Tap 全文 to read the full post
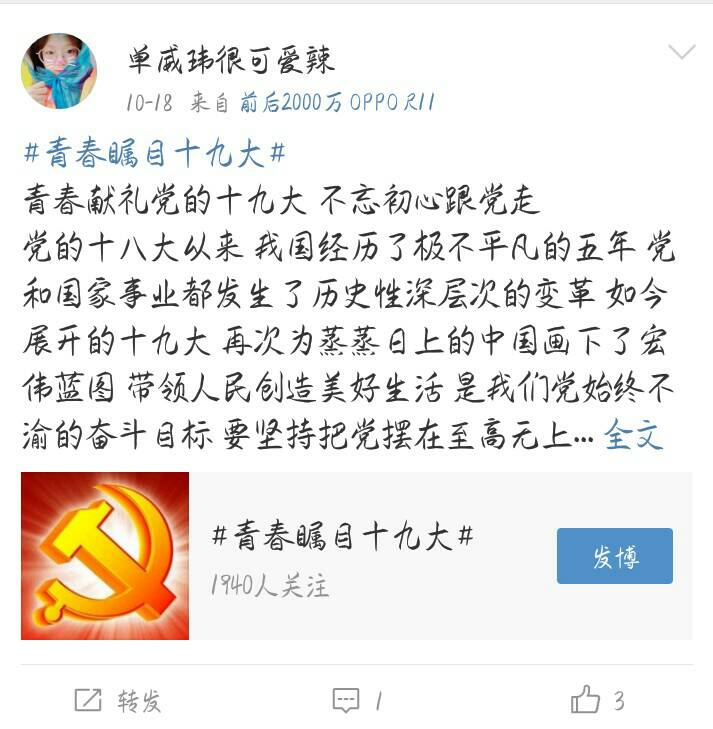The width and height of the screenshot is (713, 729). (634, 436)
